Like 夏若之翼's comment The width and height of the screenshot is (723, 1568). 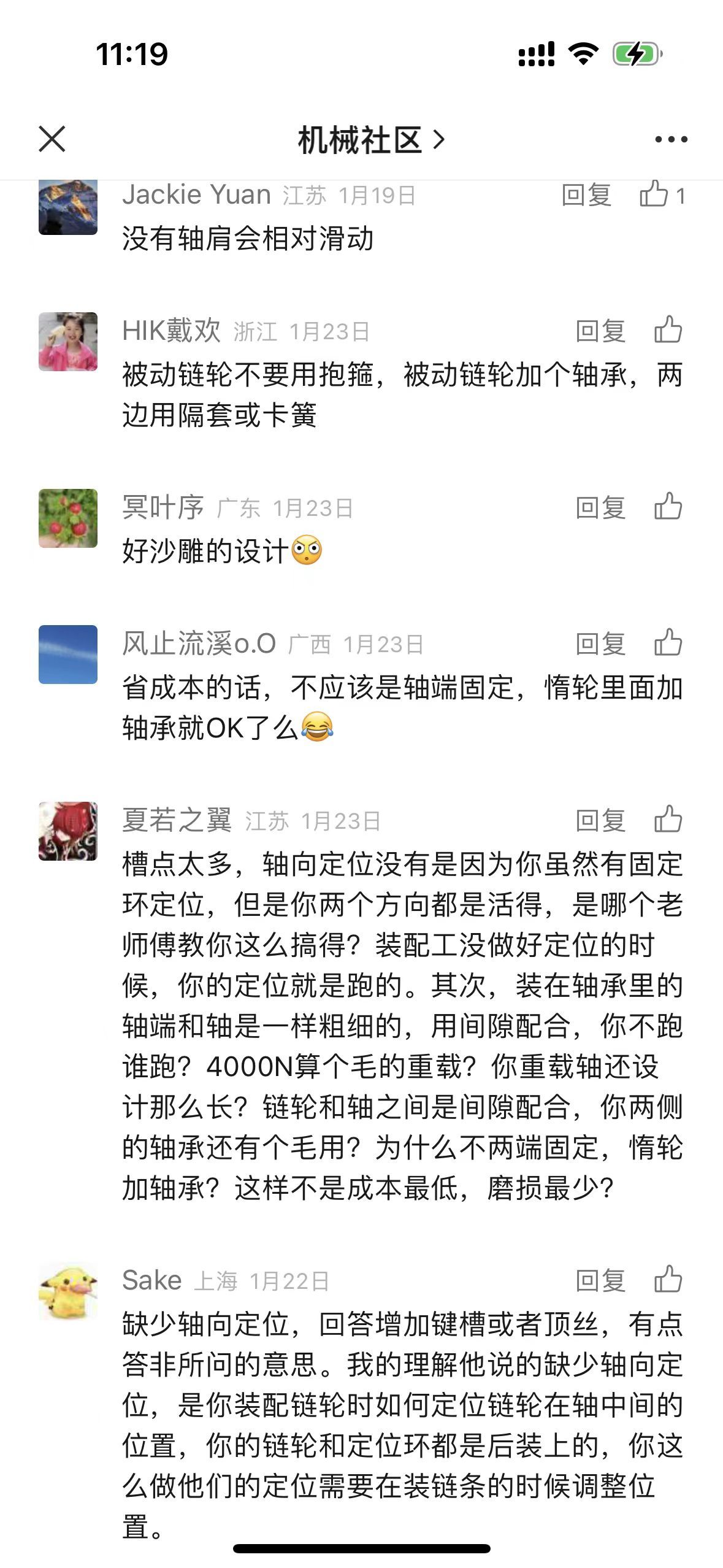pyautogui.click(x=668, y=820)
